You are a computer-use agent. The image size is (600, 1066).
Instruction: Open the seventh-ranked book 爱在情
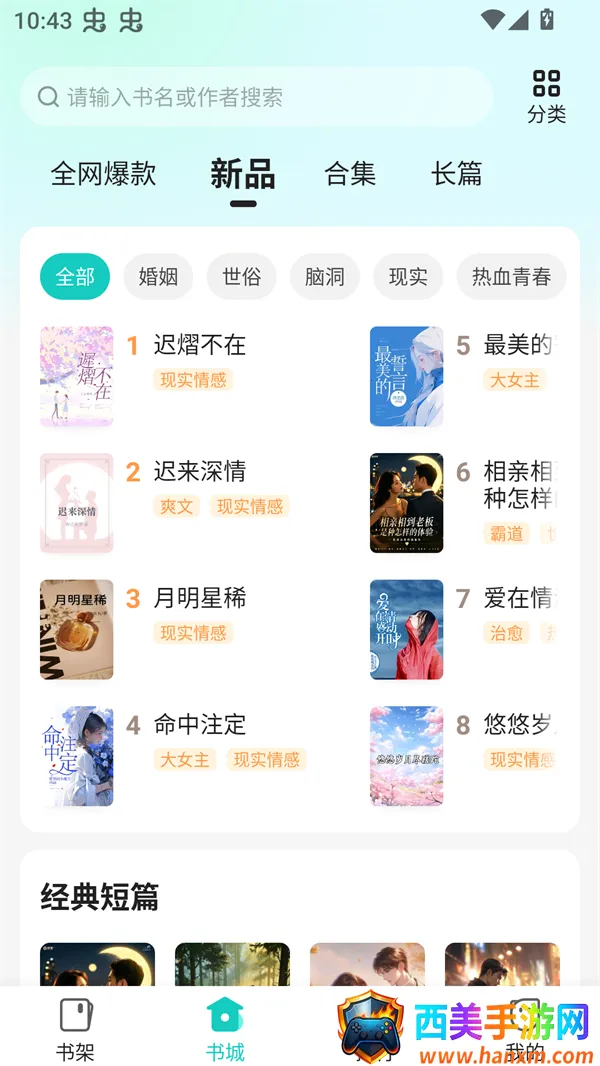click(517, 599)
